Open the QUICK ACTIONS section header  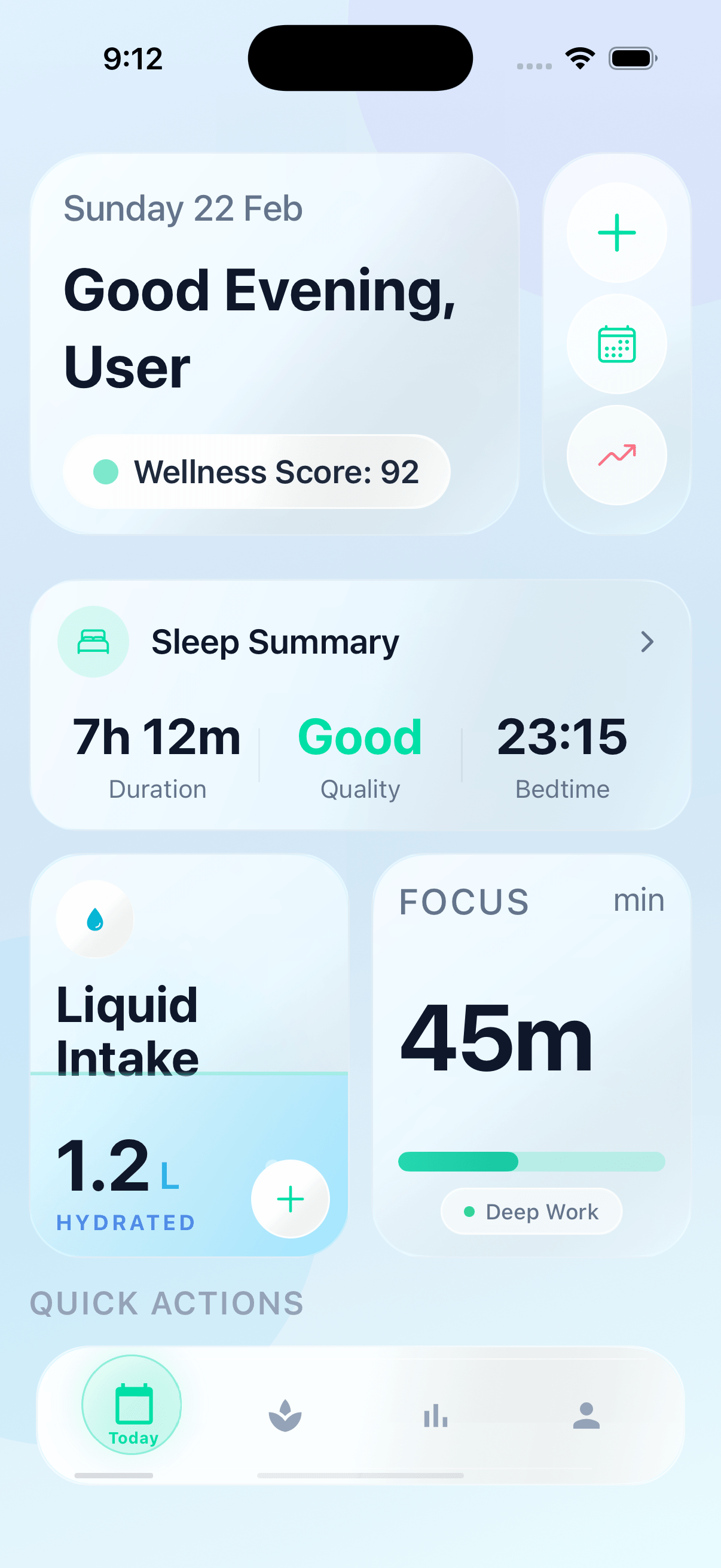point(167,1303)
